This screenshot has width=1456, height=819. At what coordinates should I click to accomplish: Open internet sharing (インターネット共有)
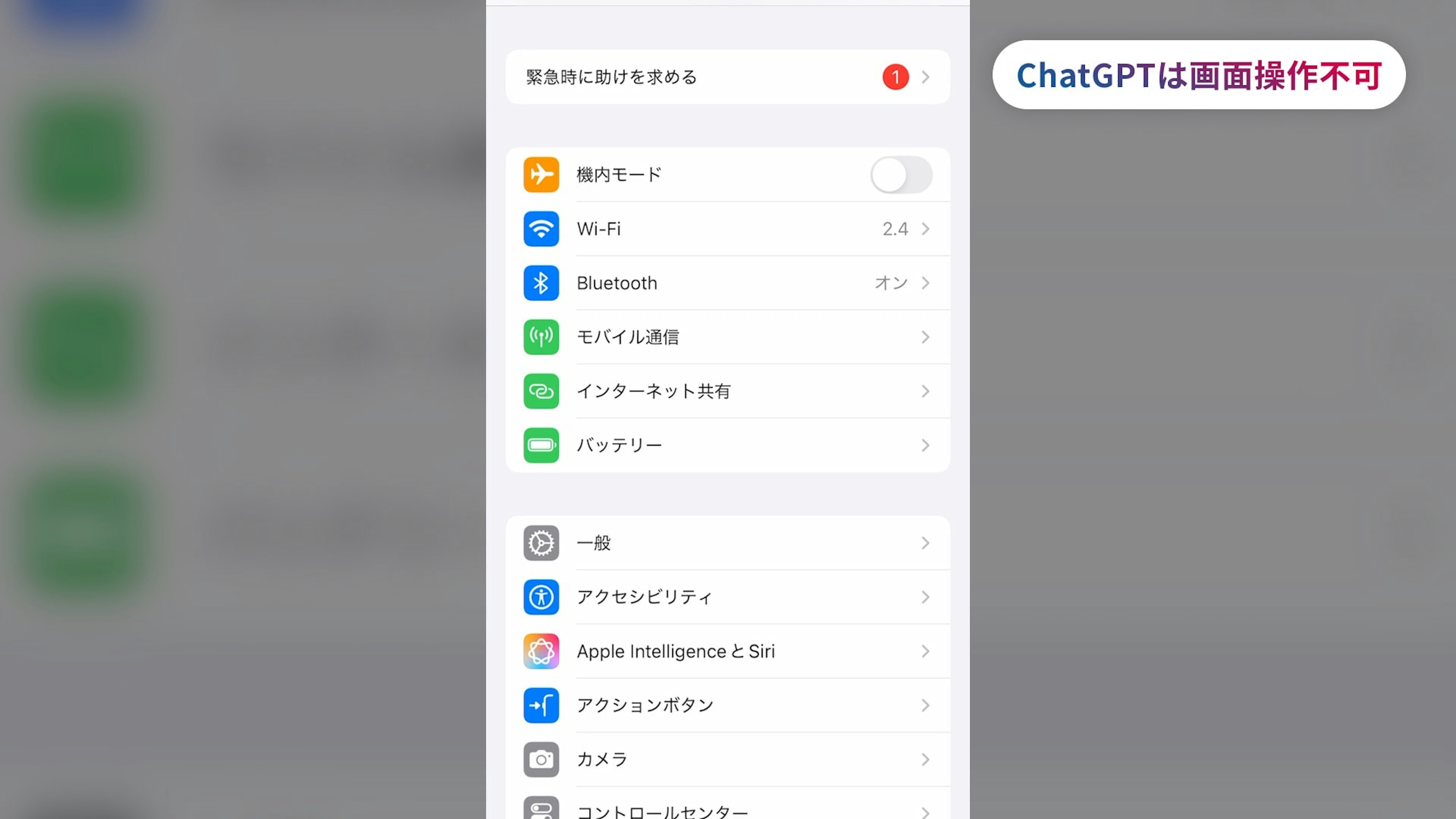pyautogui.click(x=727, y=391)
